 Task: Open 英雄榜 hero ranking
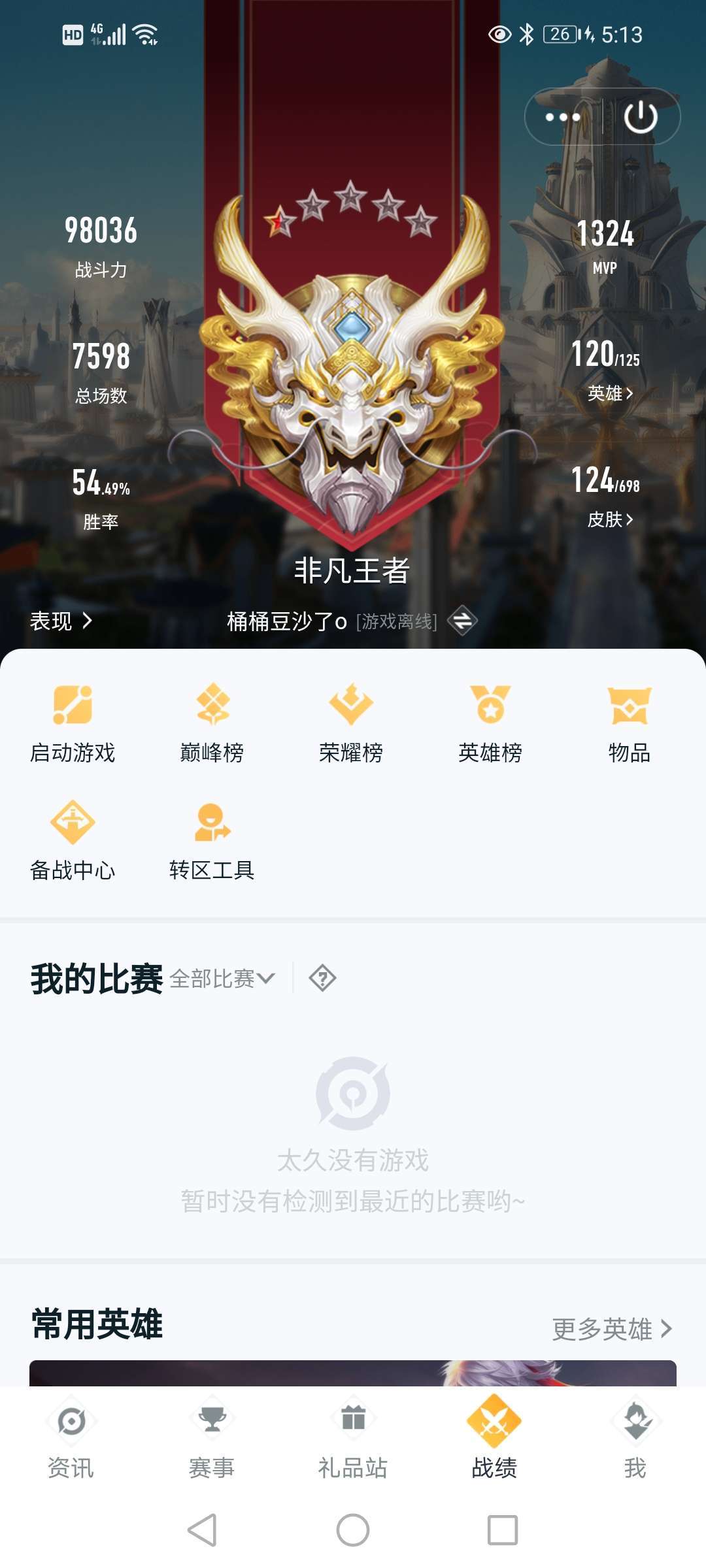coord(490,723)
